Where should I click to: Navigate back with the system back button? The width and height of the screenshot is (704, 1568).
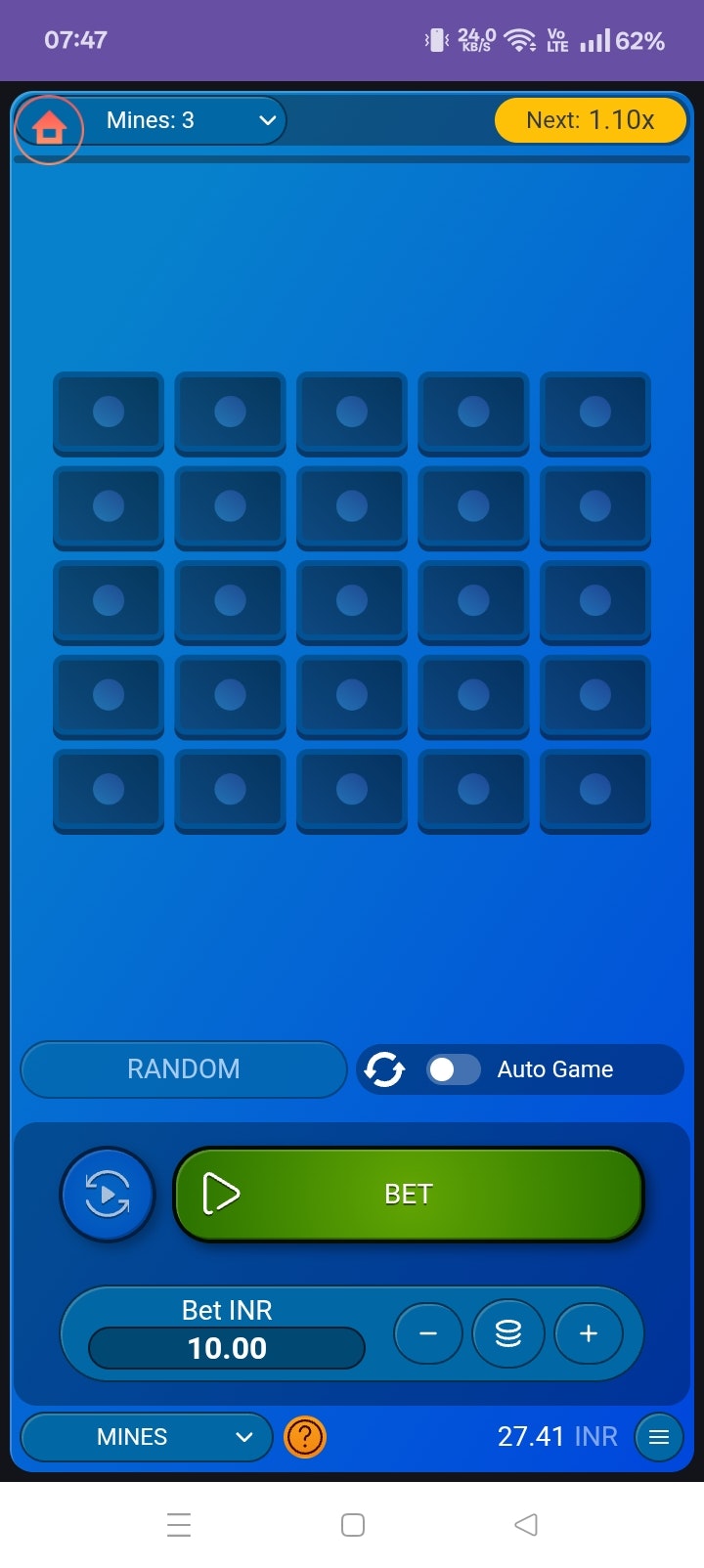click(x=526, y=1524)
